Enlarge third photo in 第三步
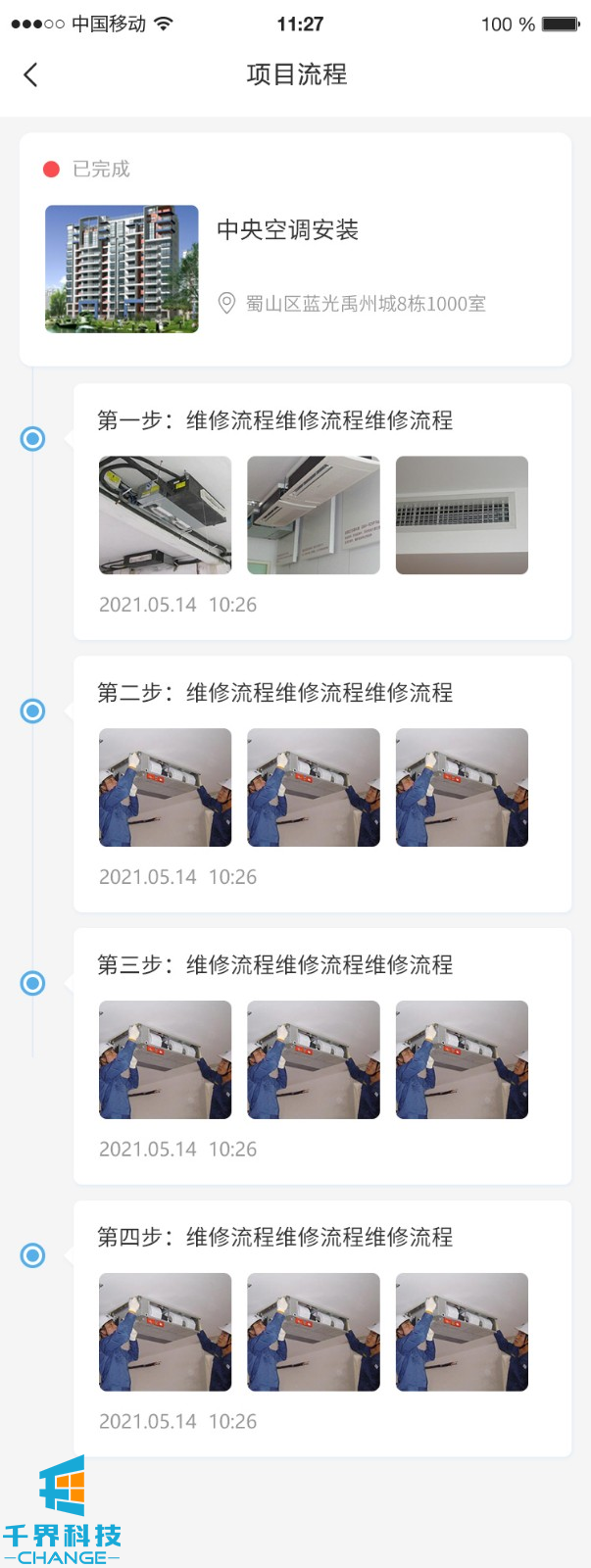Image resolution: width=591 pixels, height=1568 pixels. coord(462,1059)
